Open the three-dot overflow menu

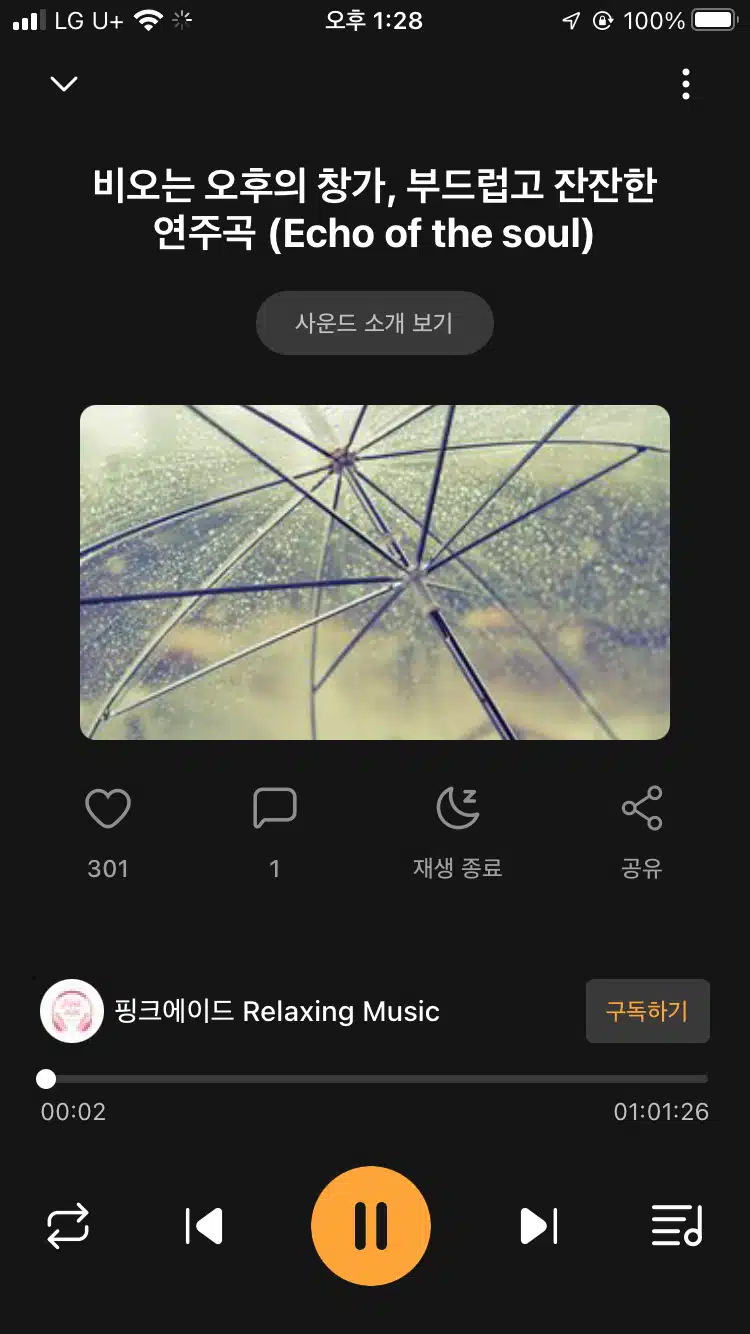(686, 84)
